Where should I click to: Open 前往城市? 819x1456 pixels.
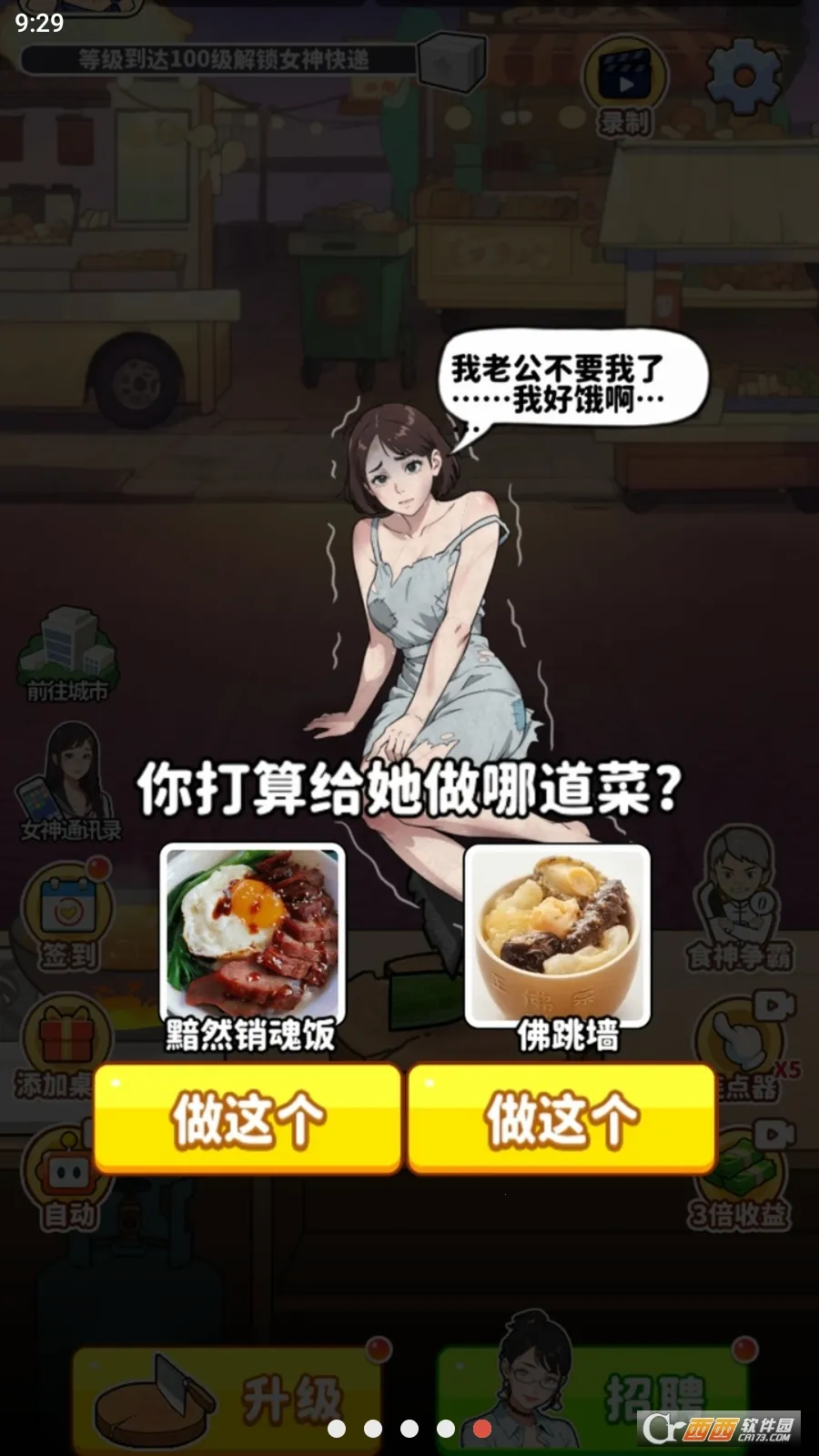pyautogui.click(x=67, y=655)
